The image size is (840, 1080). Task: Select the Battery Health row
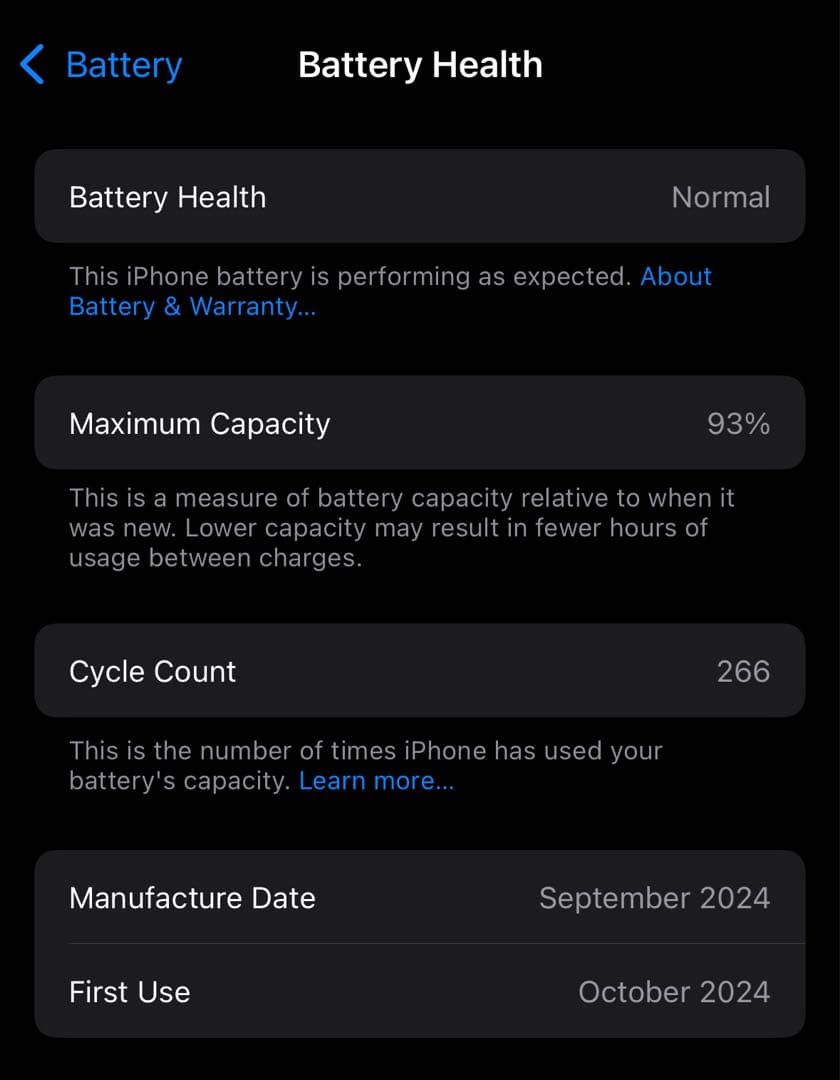tap(420, 197)
